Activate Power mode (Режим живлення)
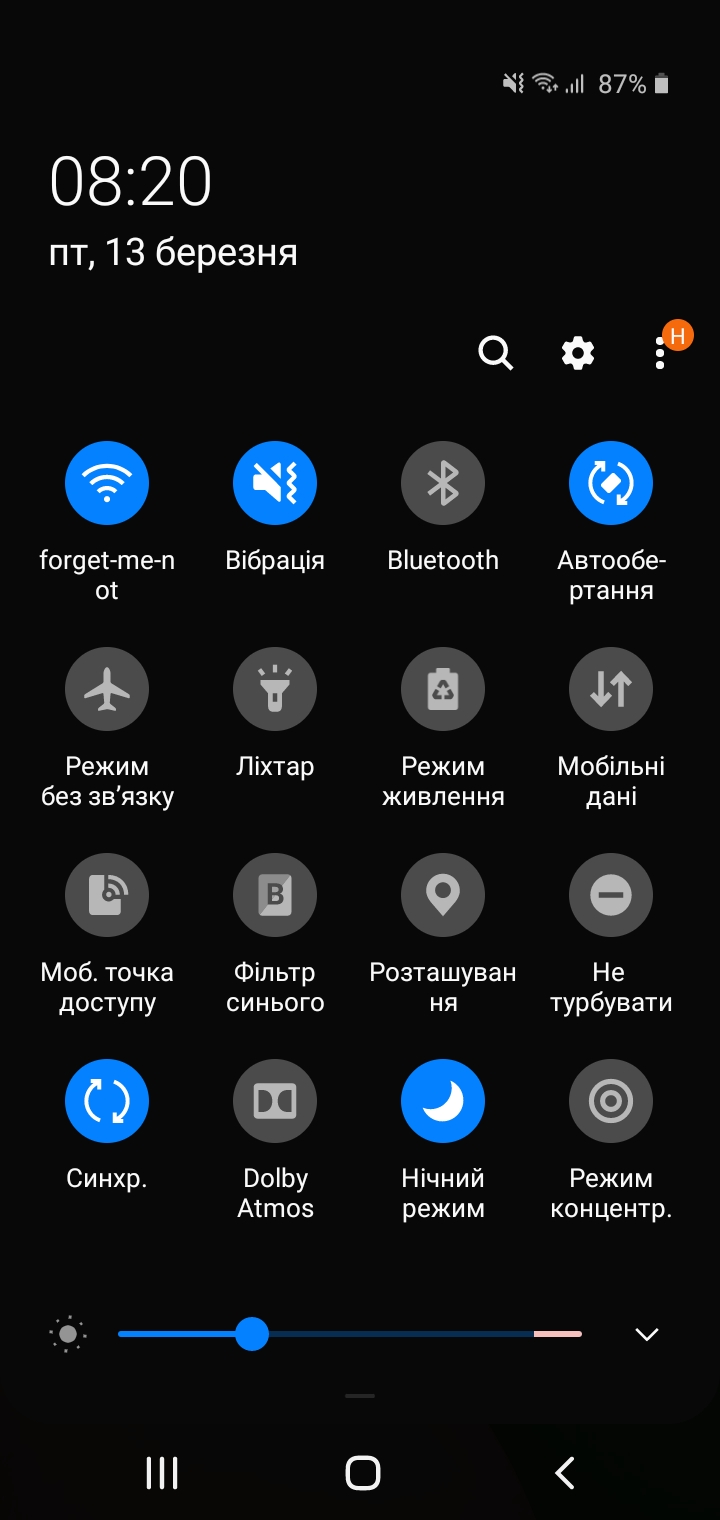The height and width of the screenshot is (1520, 720). [x=443, y=688]
